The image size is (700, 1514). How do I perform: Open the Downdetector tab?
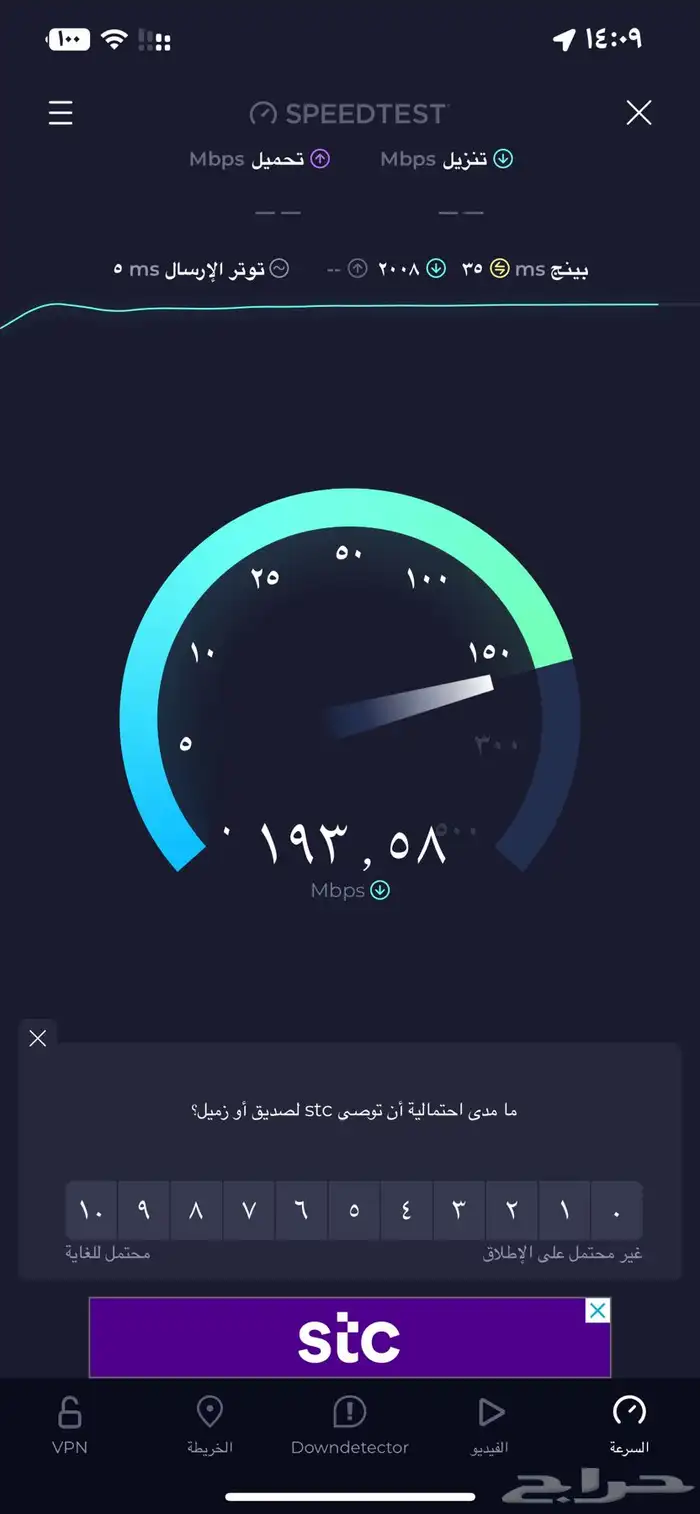[x=349, y=1425]
